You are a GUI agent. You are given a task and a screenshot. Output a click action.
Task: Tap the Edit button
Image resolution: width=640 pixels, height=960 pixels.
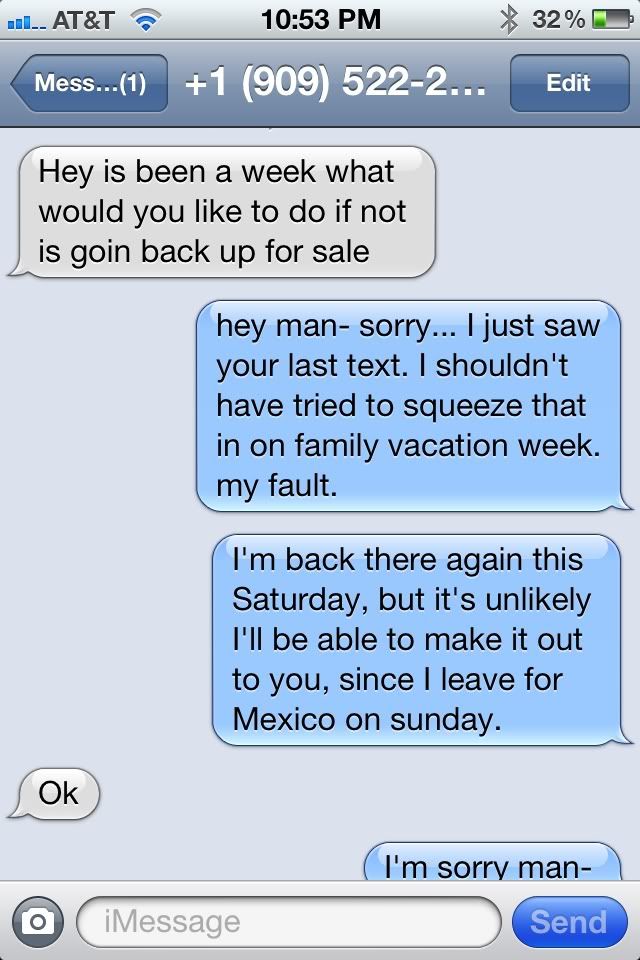tap(567, 84)
